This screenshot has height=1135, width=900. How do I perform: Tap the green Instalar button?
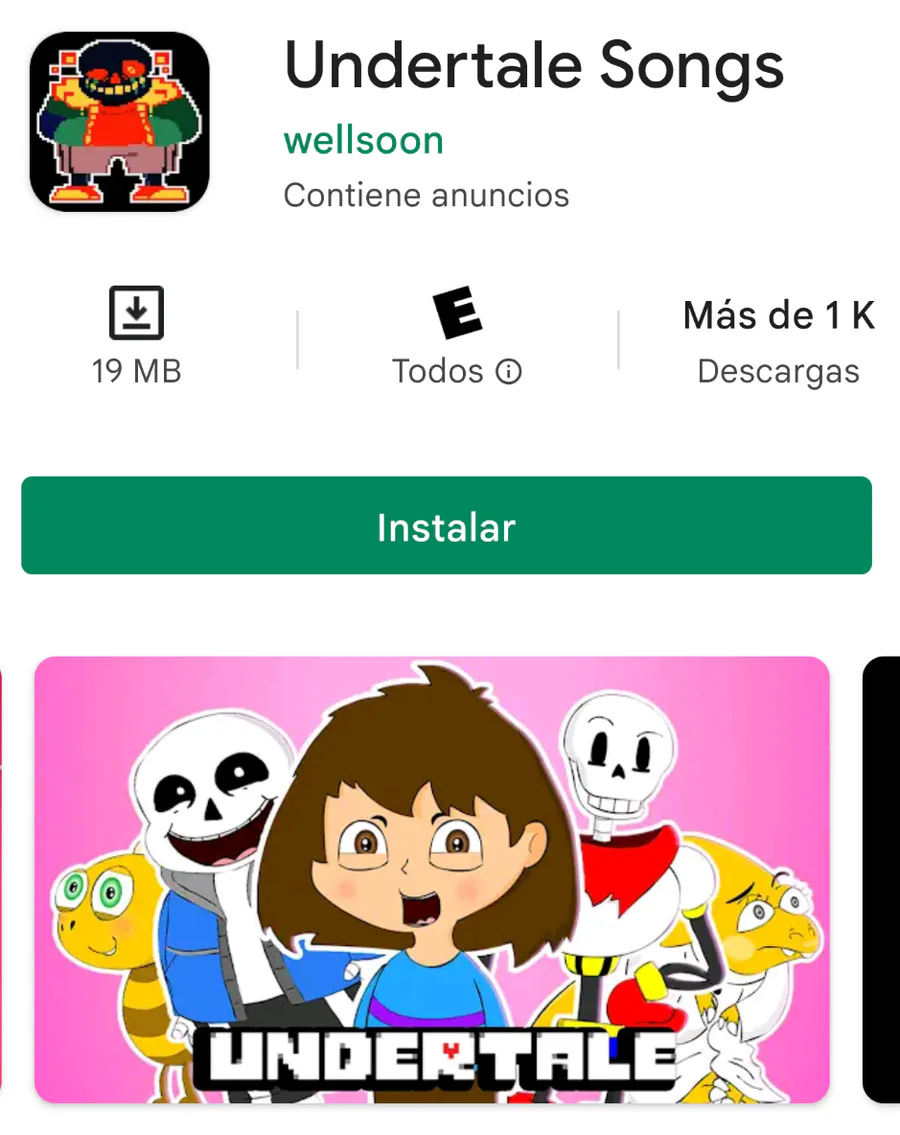coord(446,526)
